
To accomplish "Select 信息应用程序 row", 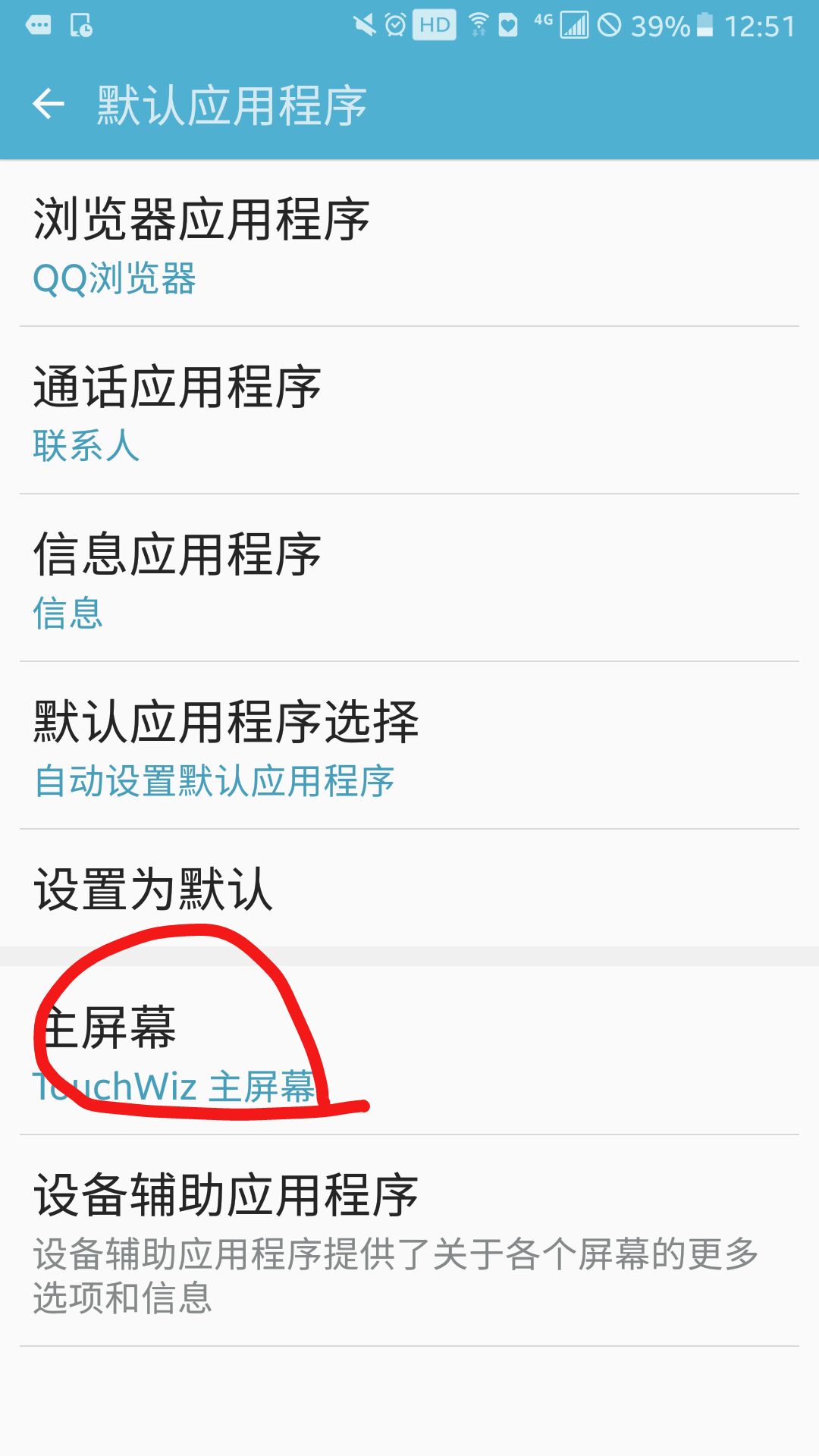I will click(409, 579).
